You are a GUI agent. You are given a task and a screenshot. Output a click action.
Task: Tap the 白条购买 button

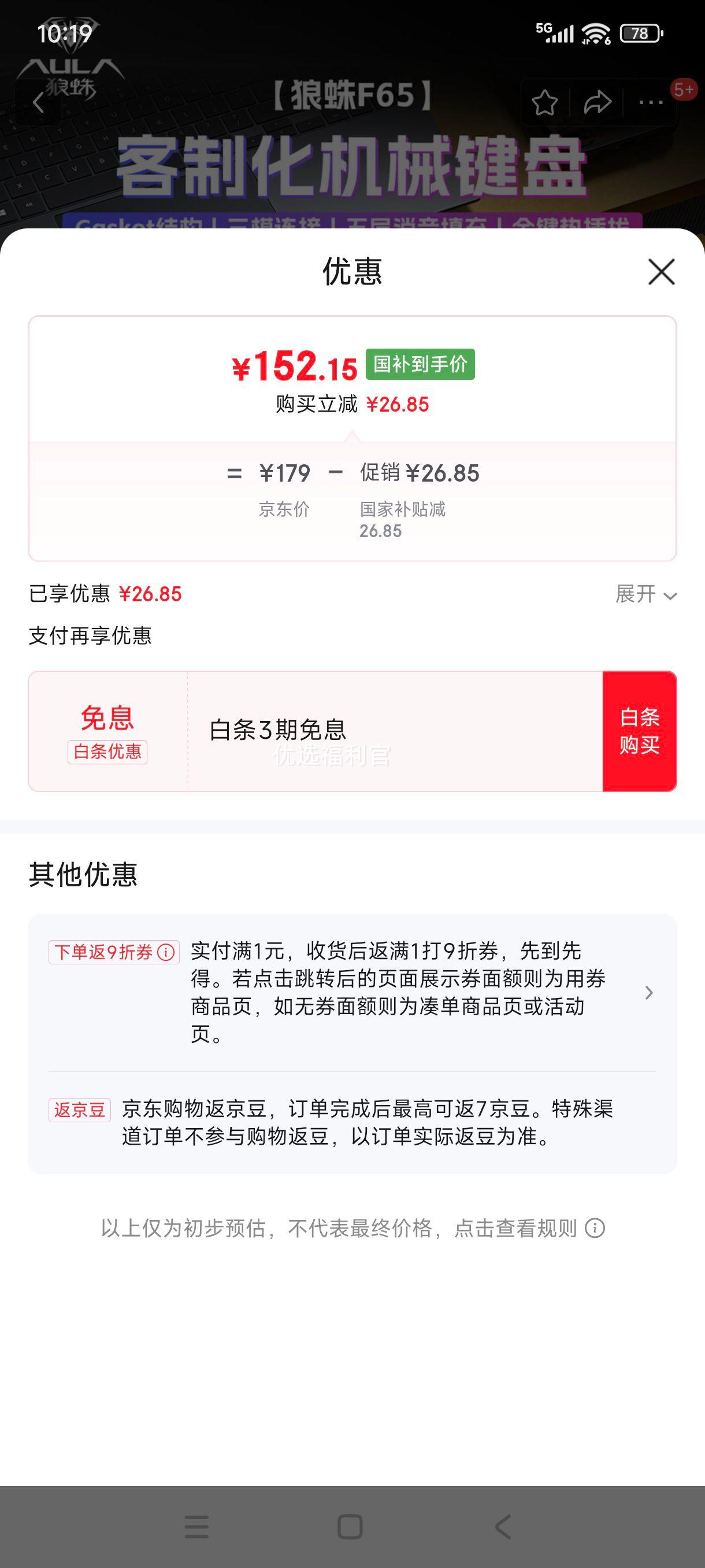point(639,731)
